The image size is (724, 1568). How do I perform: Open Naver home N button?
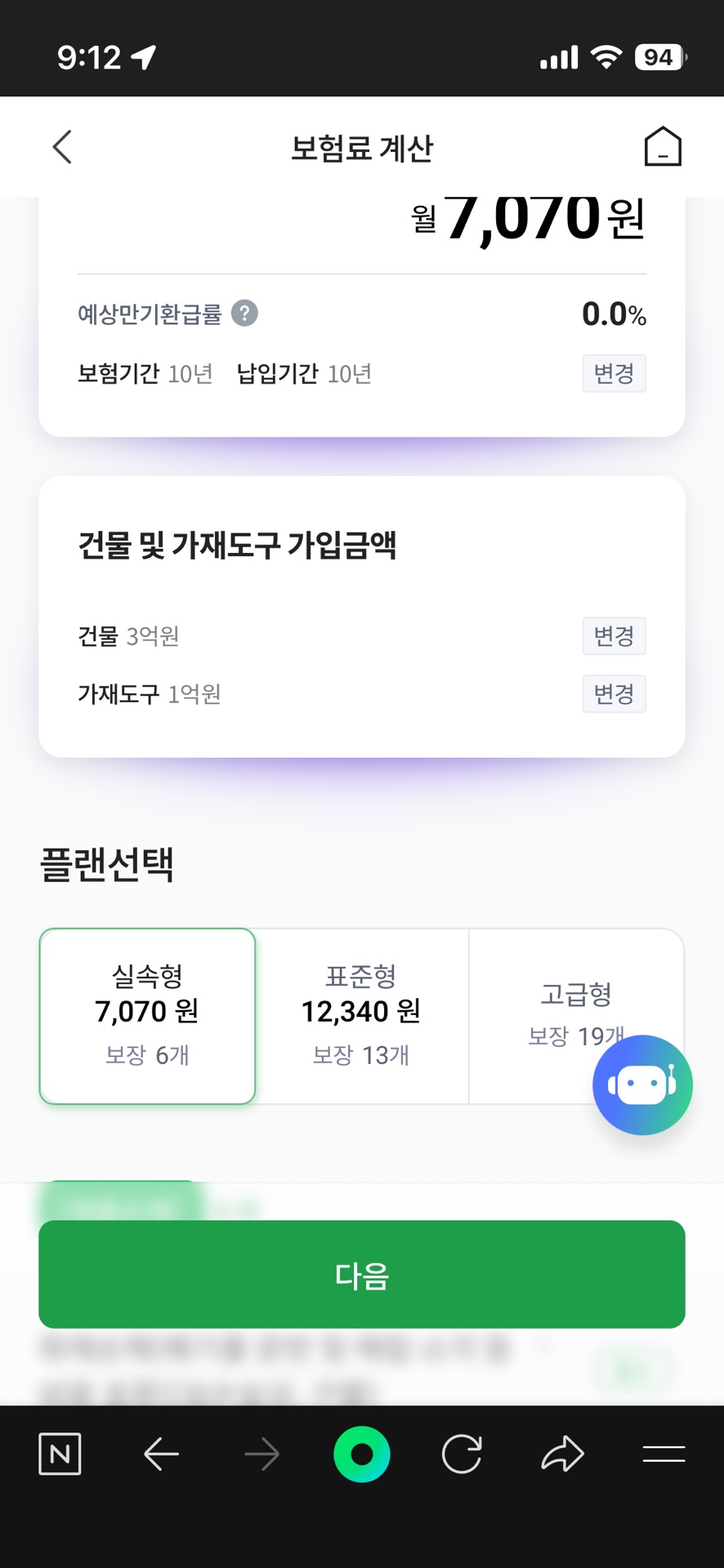pos(60,1454)
